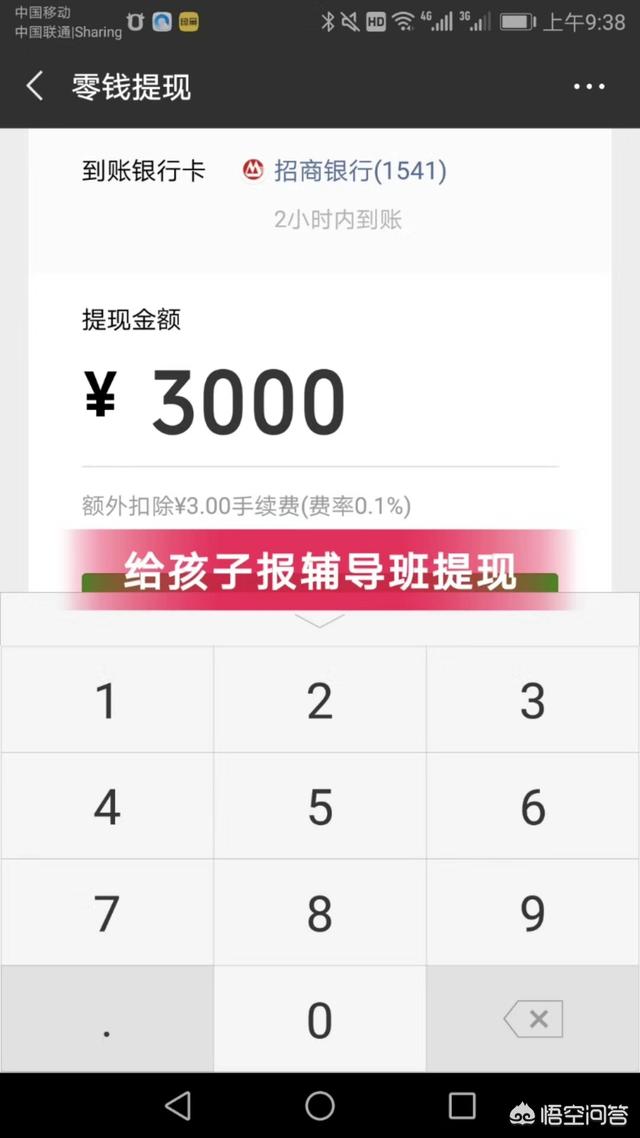Tap the 9 key

[x=533, y=913]
